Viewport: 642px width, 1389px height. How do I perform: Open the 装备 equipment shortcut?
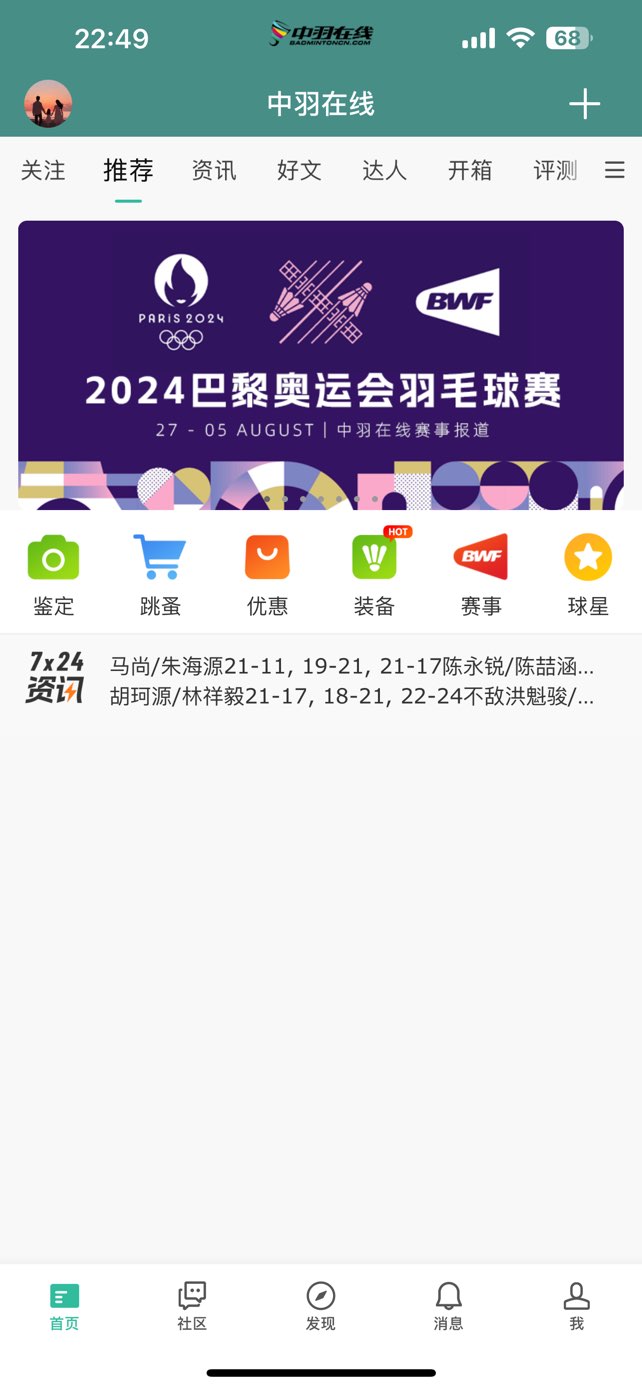coord(374,574)
